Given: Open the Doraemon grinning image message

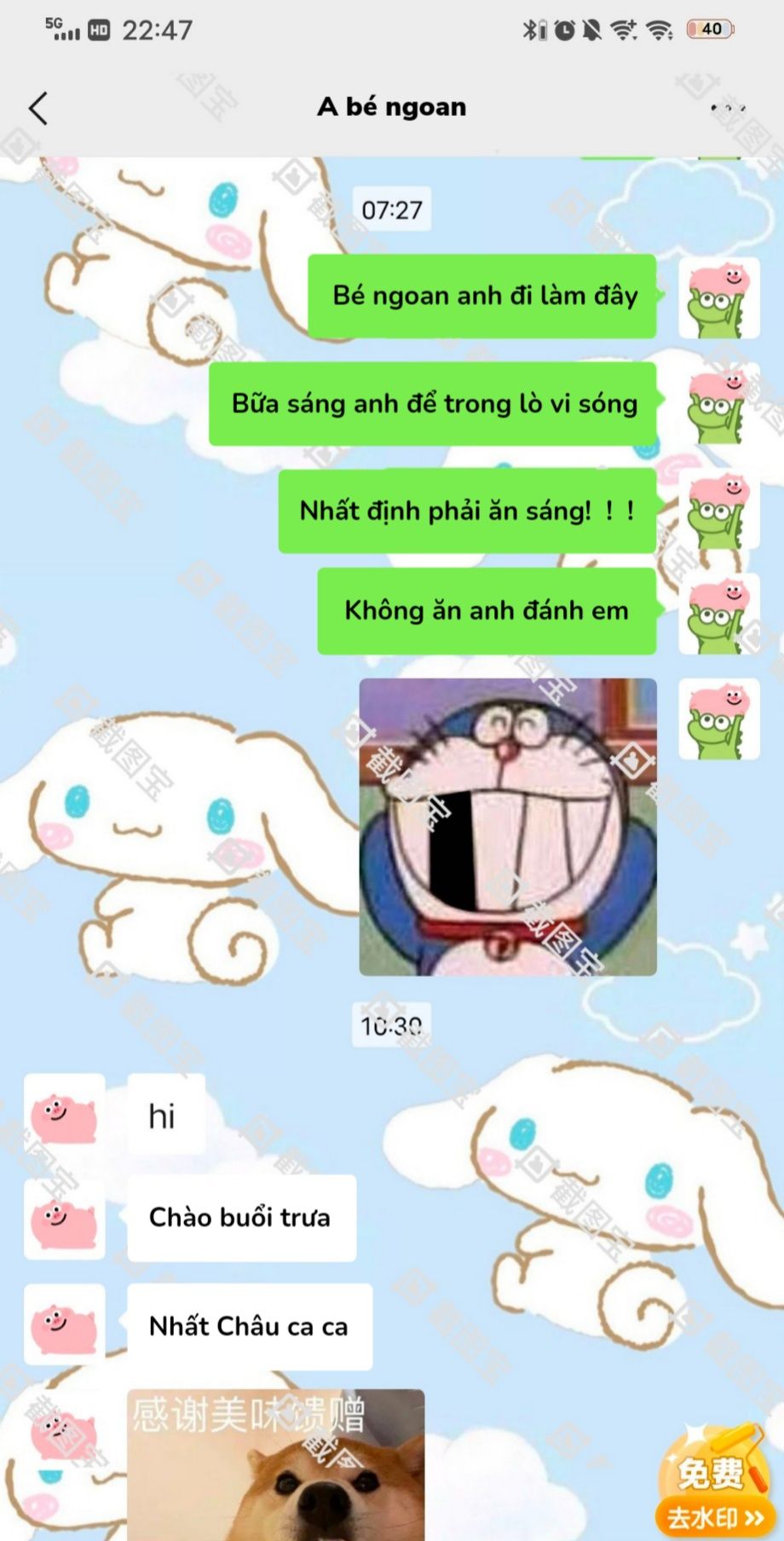Looking at the screenshot, I should click(x=508, y=827).
